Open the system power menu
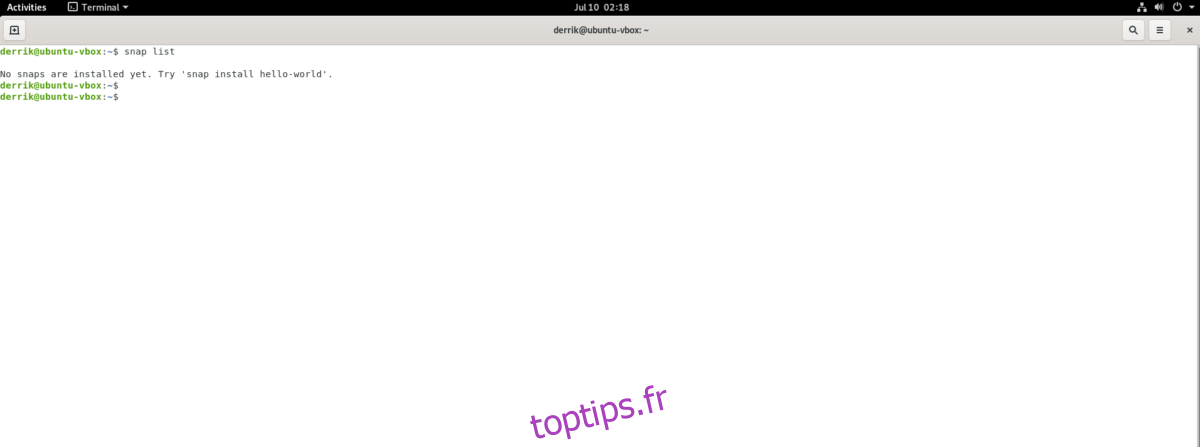The image size is (1200, 447). [x=1178, y=7]
